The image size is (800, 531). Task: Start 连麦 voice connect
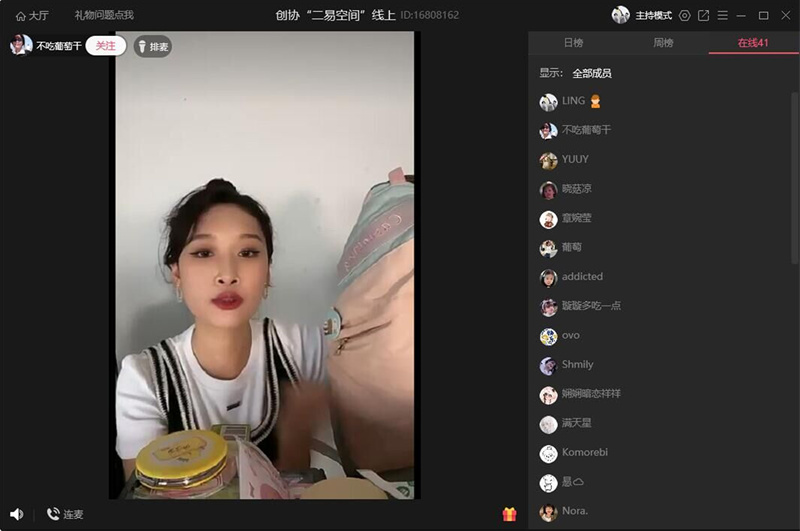click(65, 514)
